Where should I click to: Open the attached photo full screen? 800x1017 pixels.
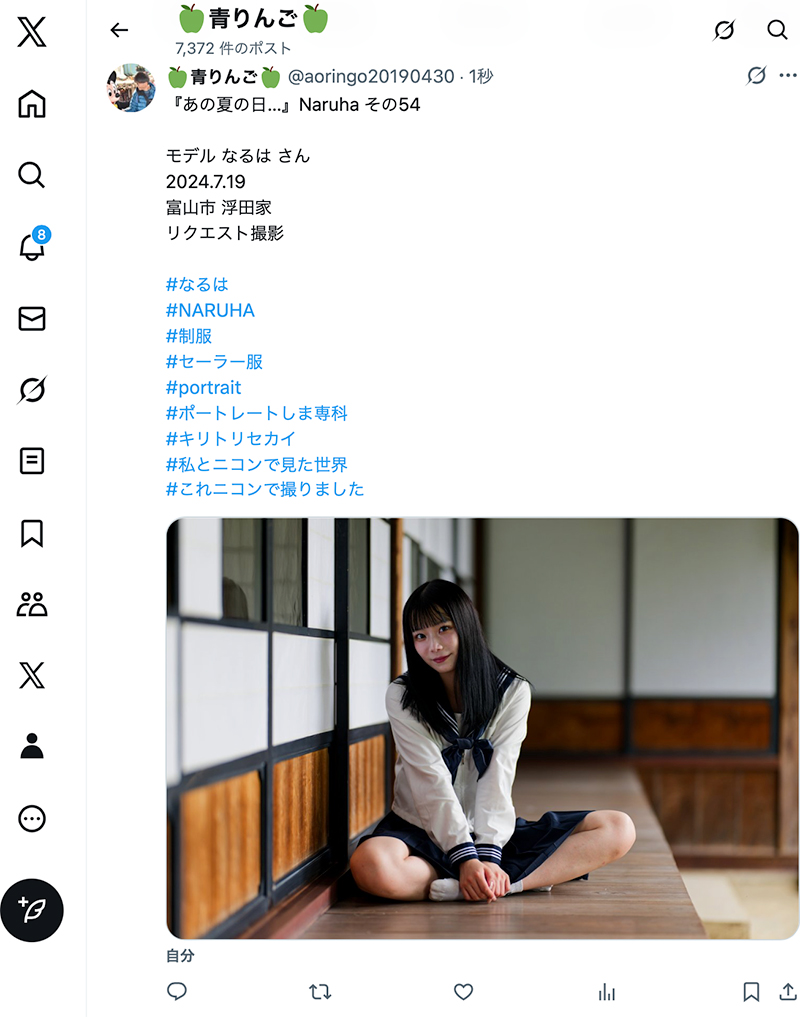[482, 728]
